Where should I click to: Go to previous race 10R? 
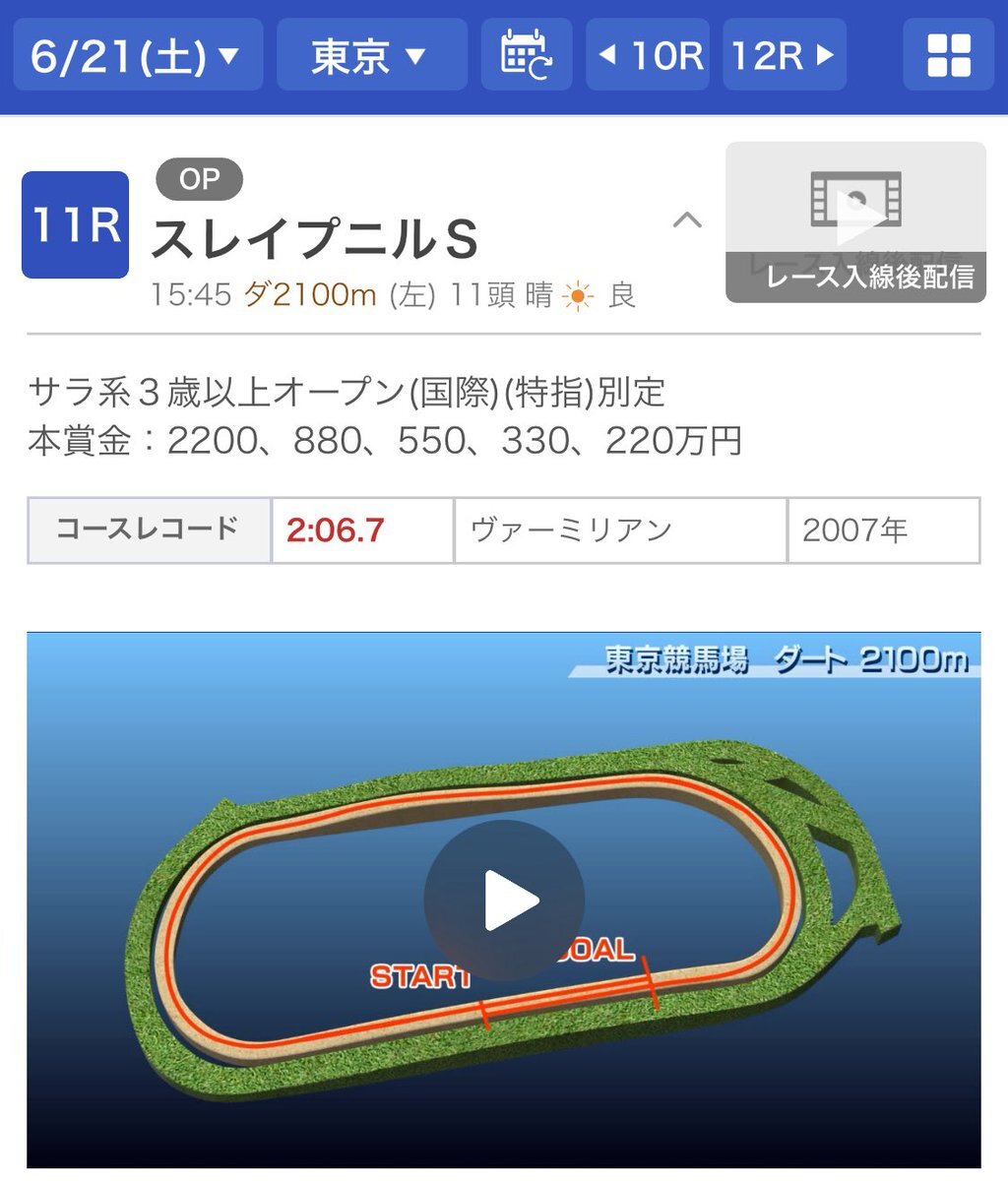[648, 55]
